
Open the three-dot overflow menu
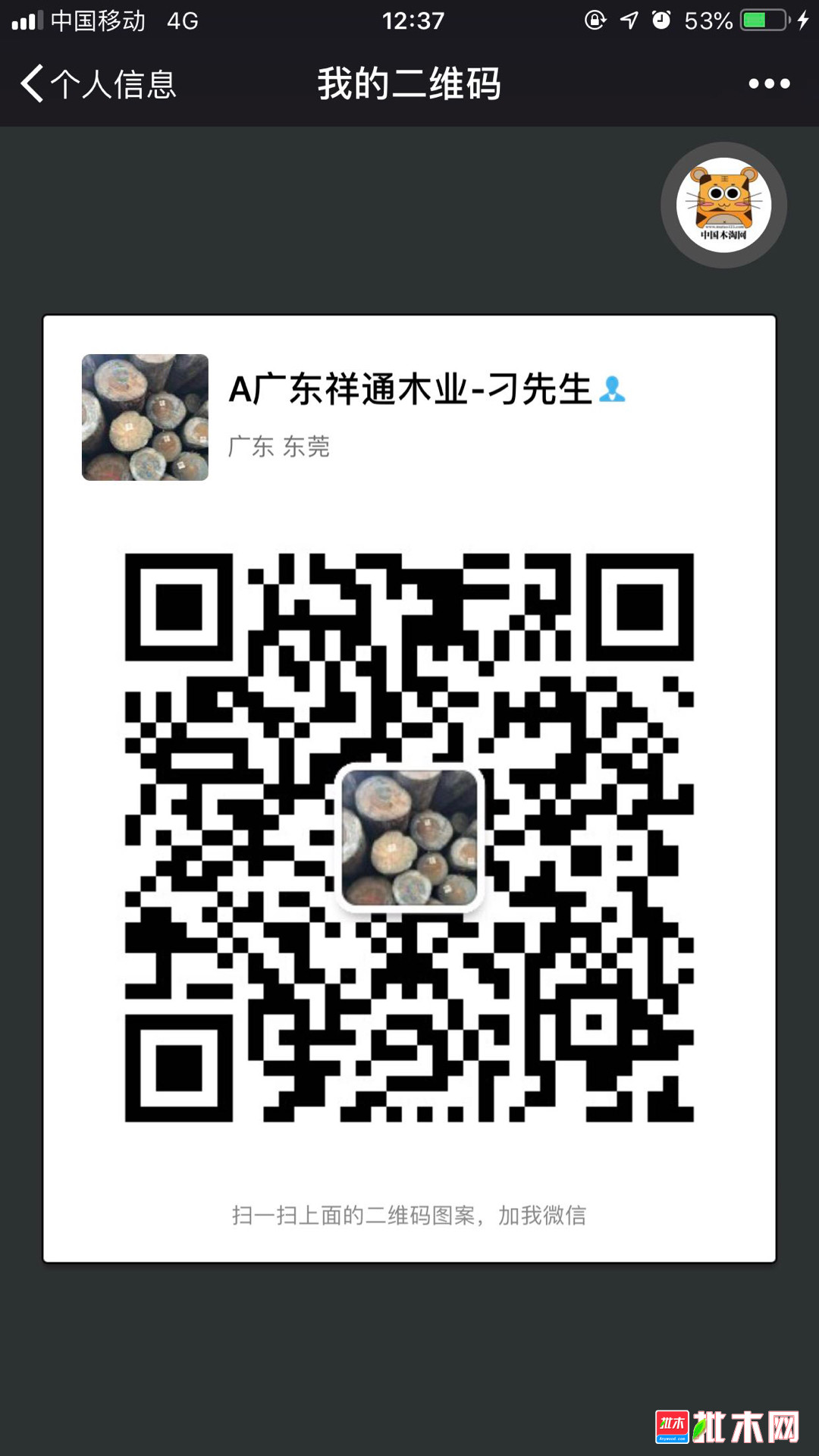pyautogui.click(x=769, y=83)
